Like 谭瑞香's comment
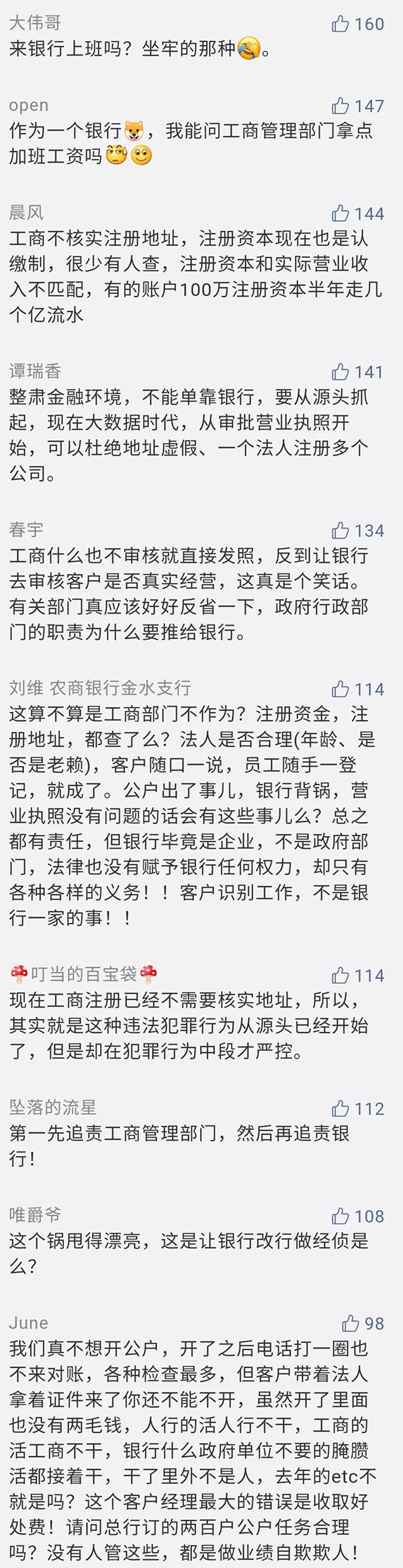This screenshot has height=1568, width=403. 341,372
